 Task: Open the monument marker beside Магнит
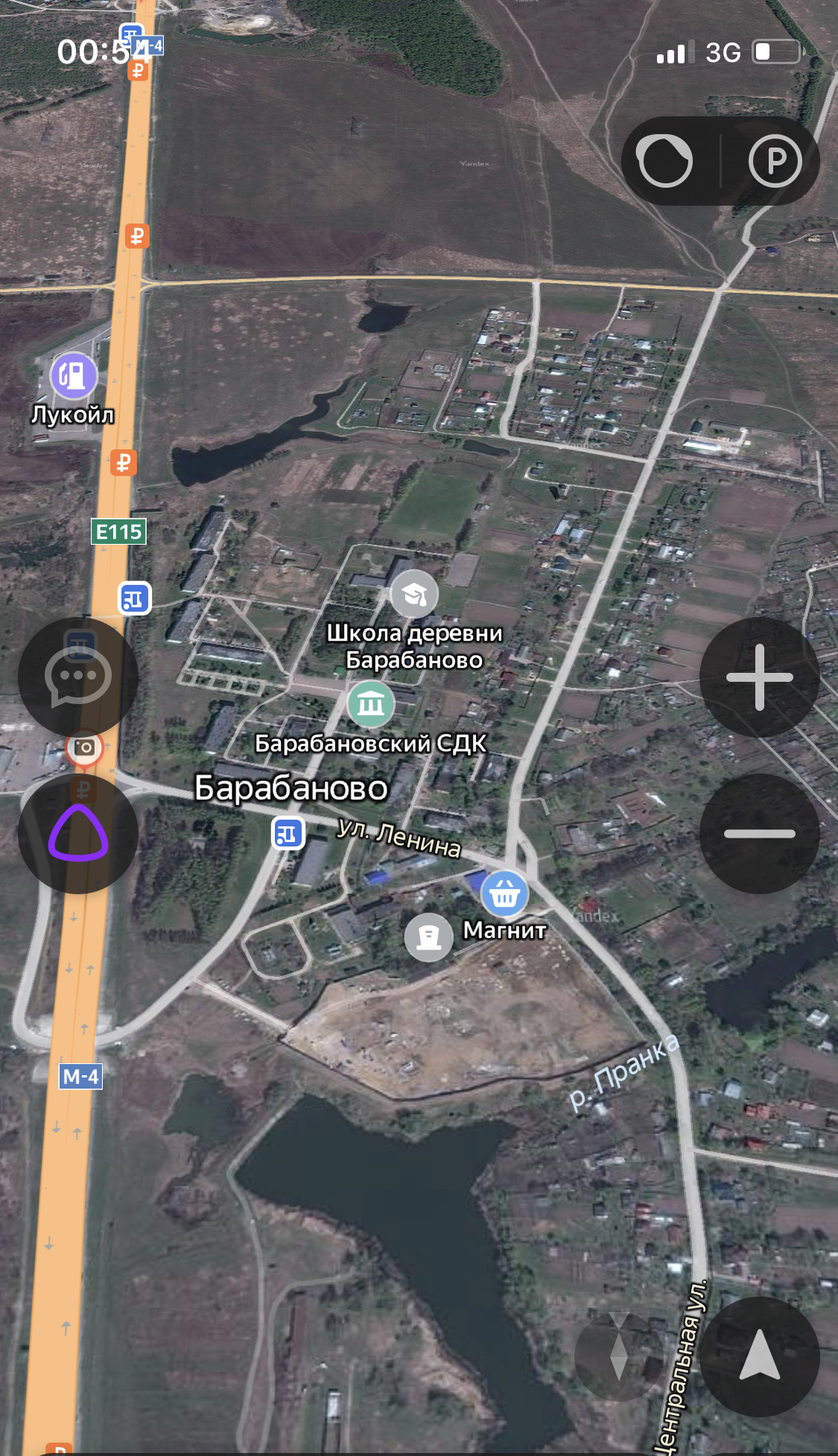428,937
